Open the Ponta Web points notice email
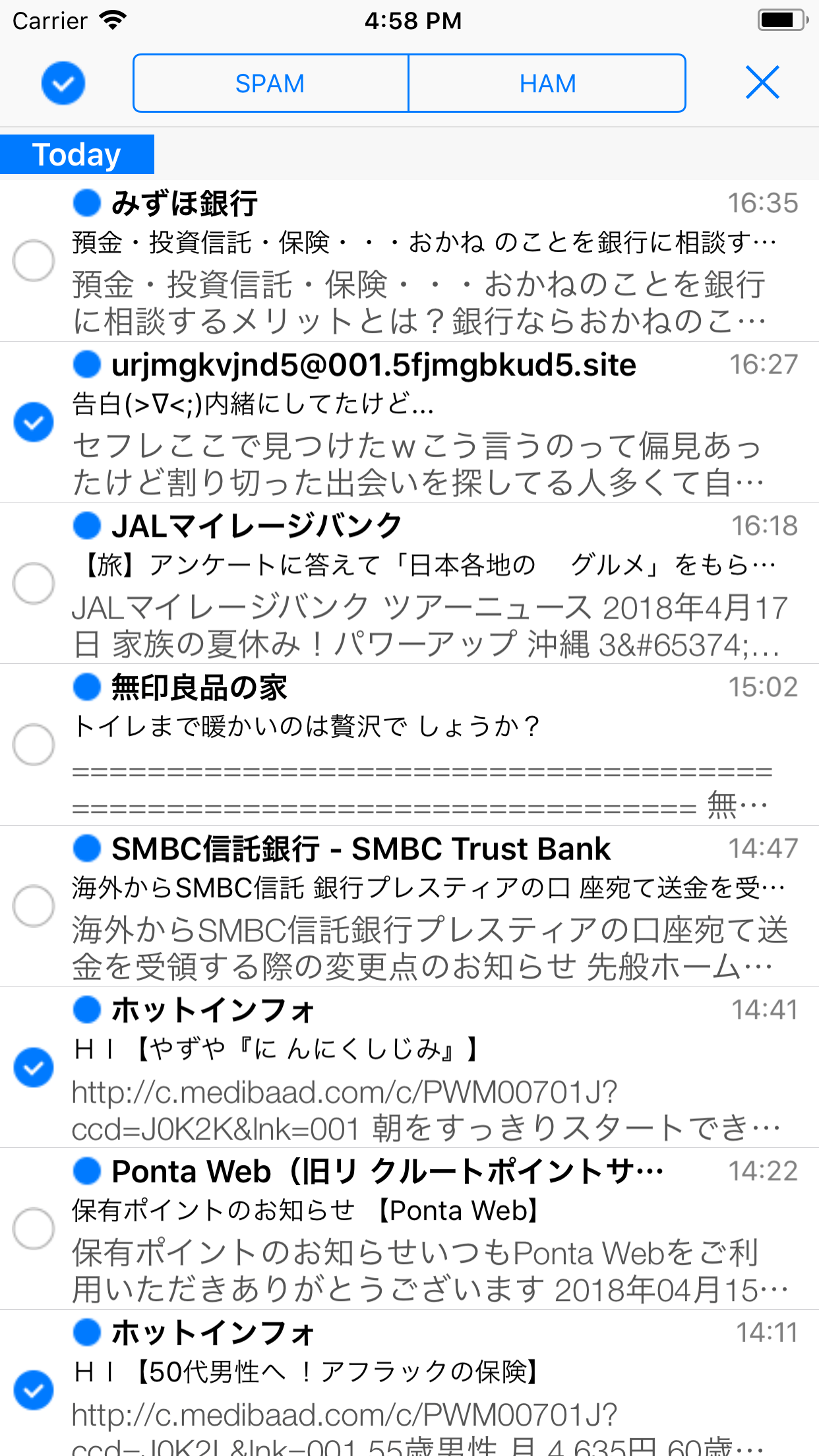 pyautogui.click(x=435, y=1229)
